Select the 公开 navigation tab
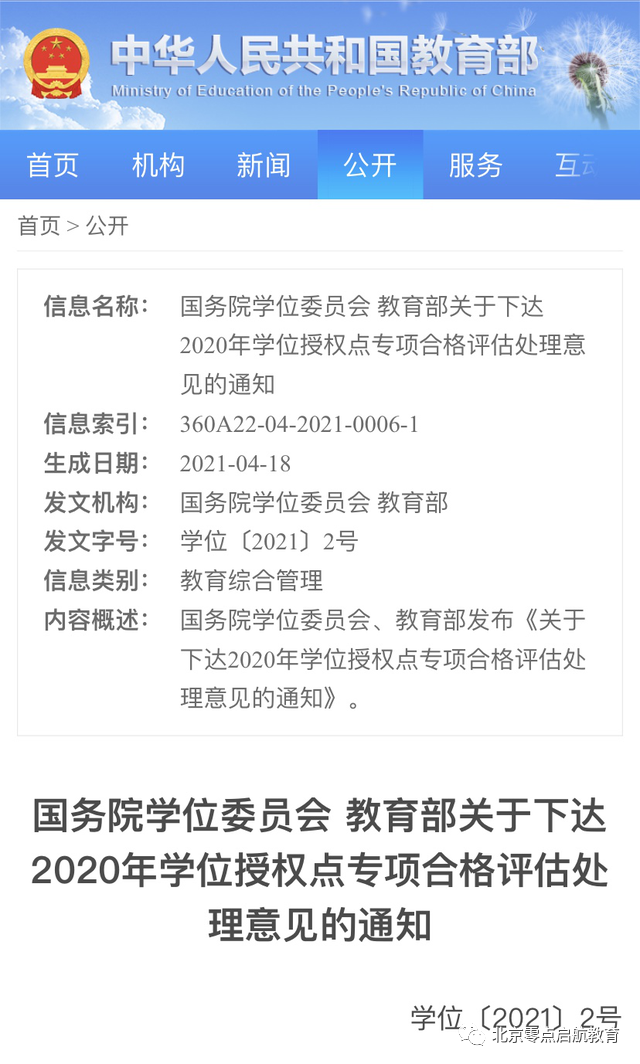640x1064 pixels. pyautogui.click(x=370, y=165)
